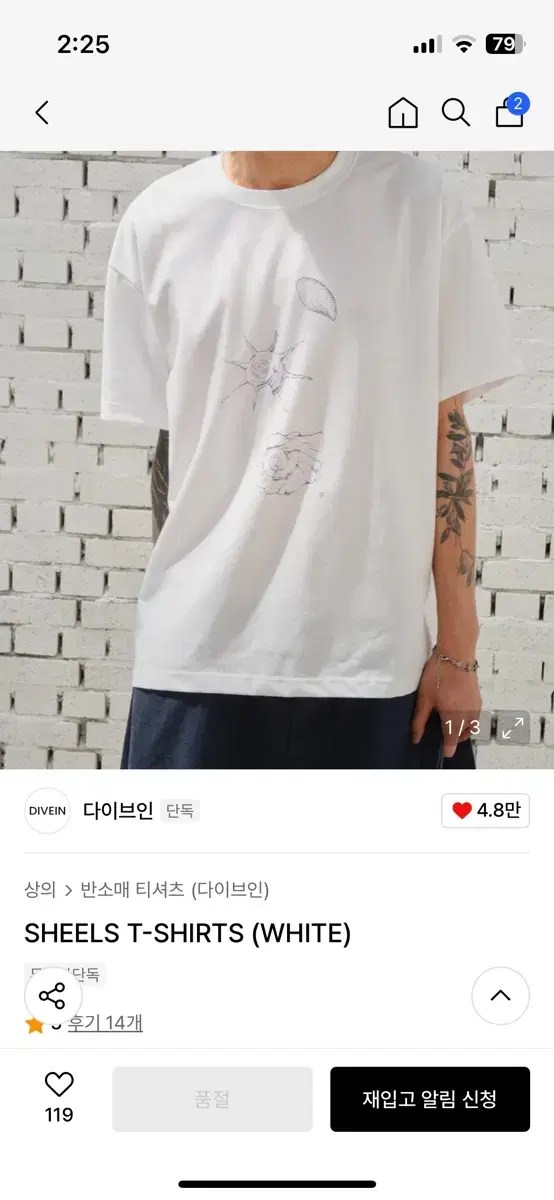Share this product via the share button
The image size is (554, 1200).
[x=52, y=996]
